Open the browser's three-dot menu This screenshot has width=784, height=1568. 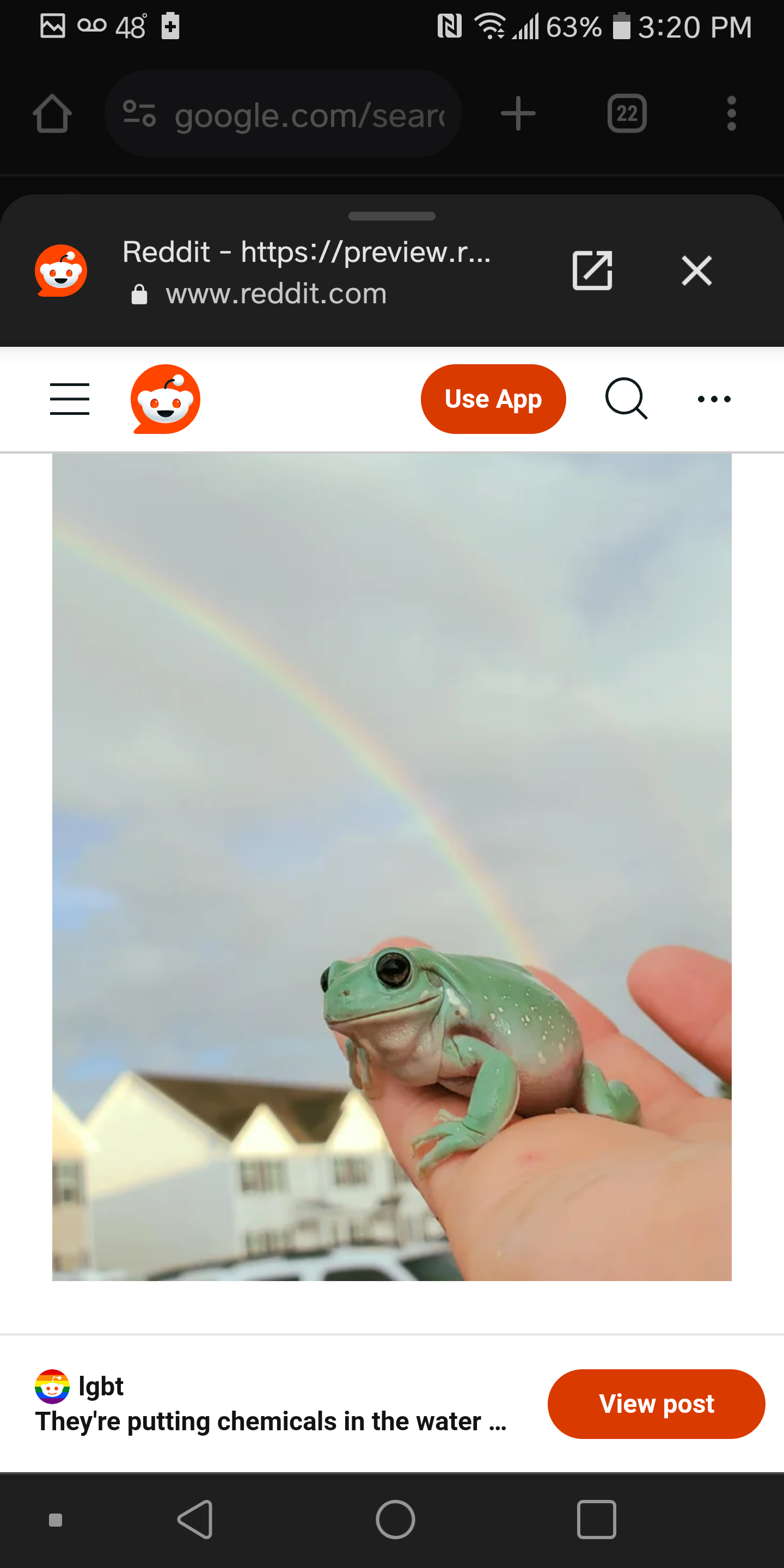[x=731, y=113]
